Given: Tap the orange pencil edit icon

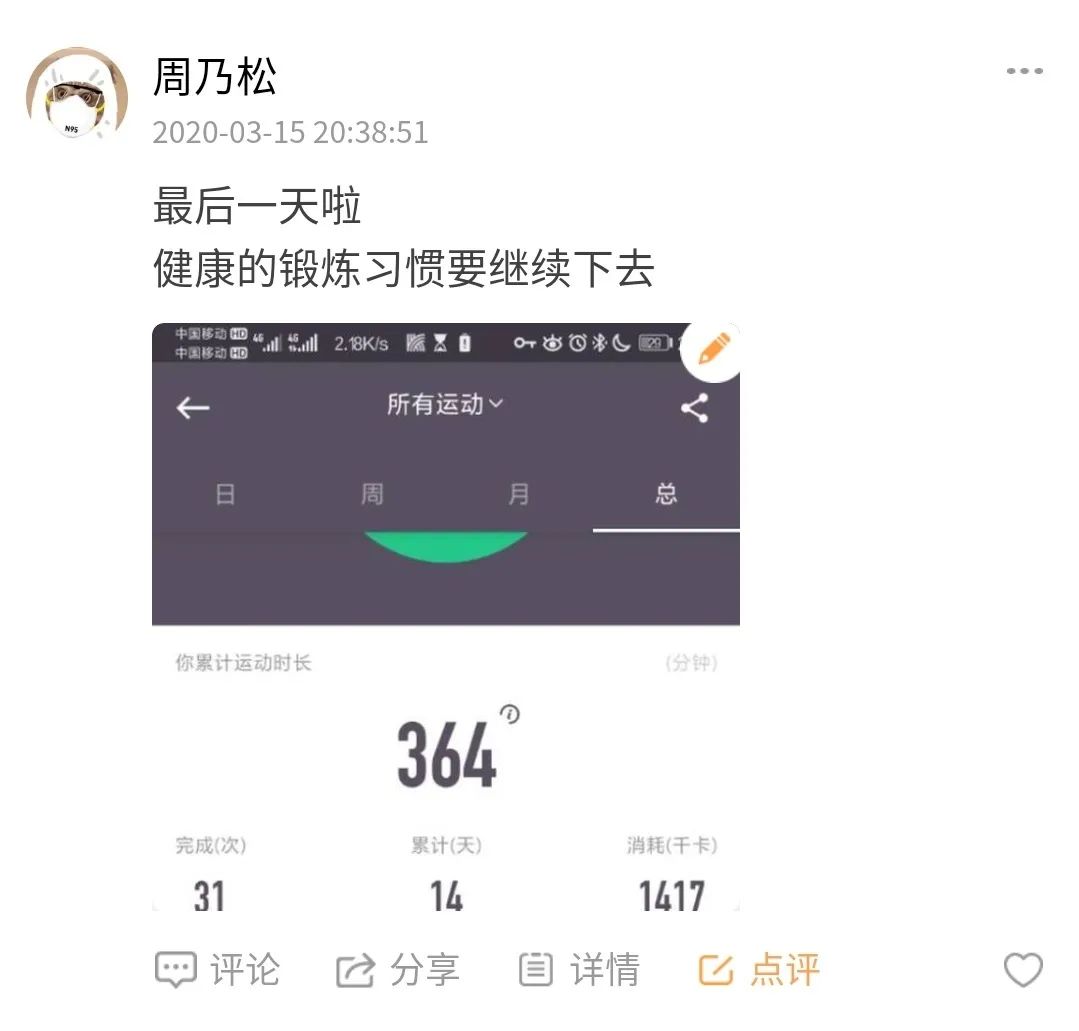Looking at the screenshot, I should click(x=713, y=350).
